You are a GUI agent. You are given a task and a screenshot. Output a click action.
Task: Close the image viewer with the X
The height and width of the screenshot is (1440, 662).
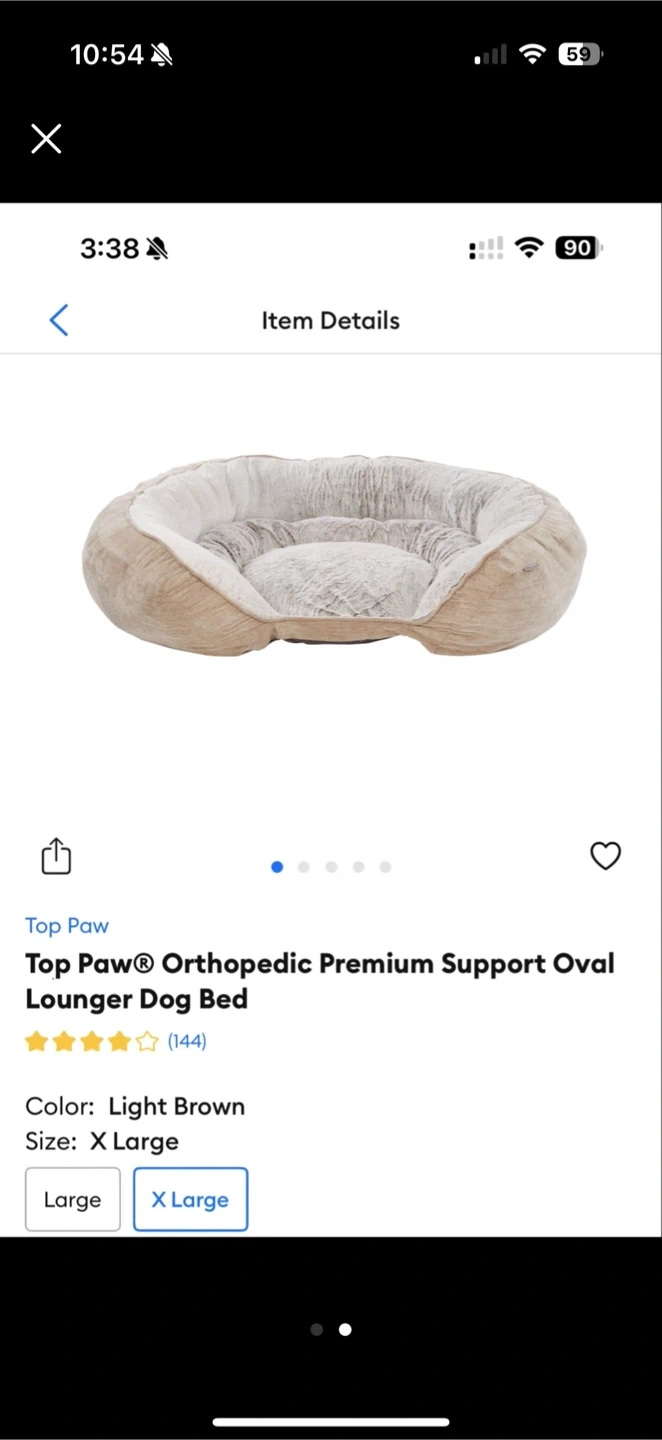[x=46, y=139]
